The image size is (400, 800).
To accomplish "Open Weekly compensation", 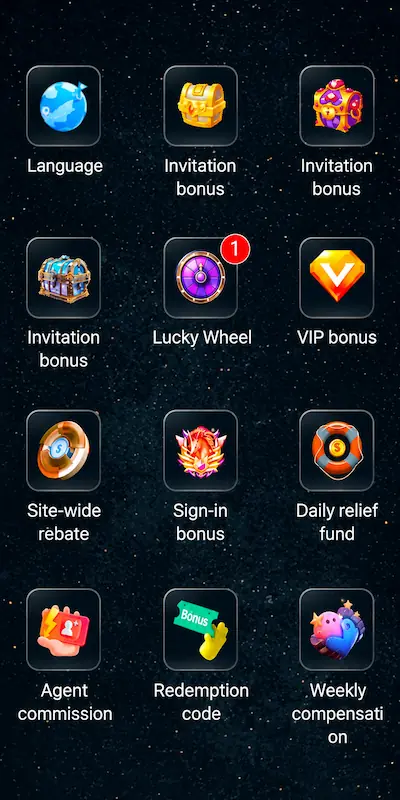I will click(337, 630).
